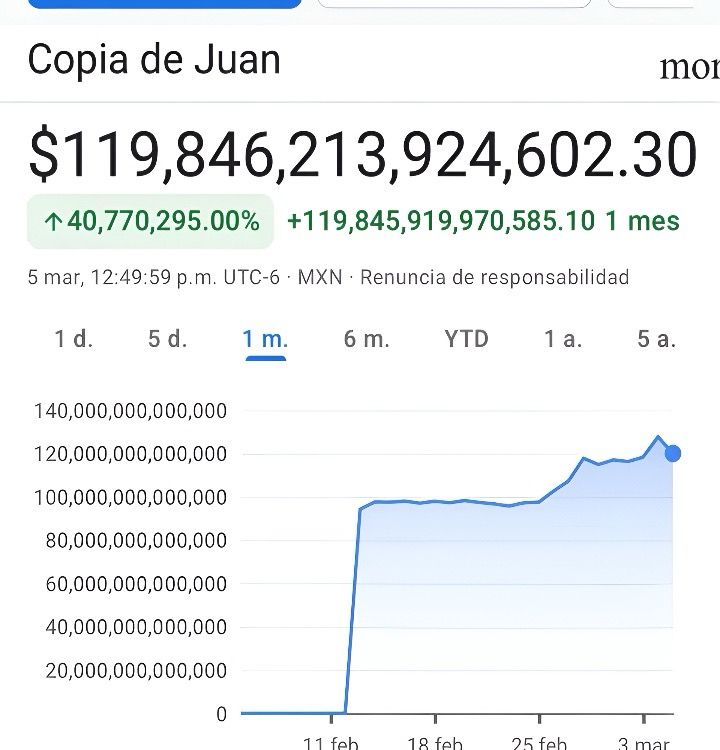This screenshot has width=720, height=750.
Task: Tap the 1 m. range tab
Action: [x=265, y=339]
